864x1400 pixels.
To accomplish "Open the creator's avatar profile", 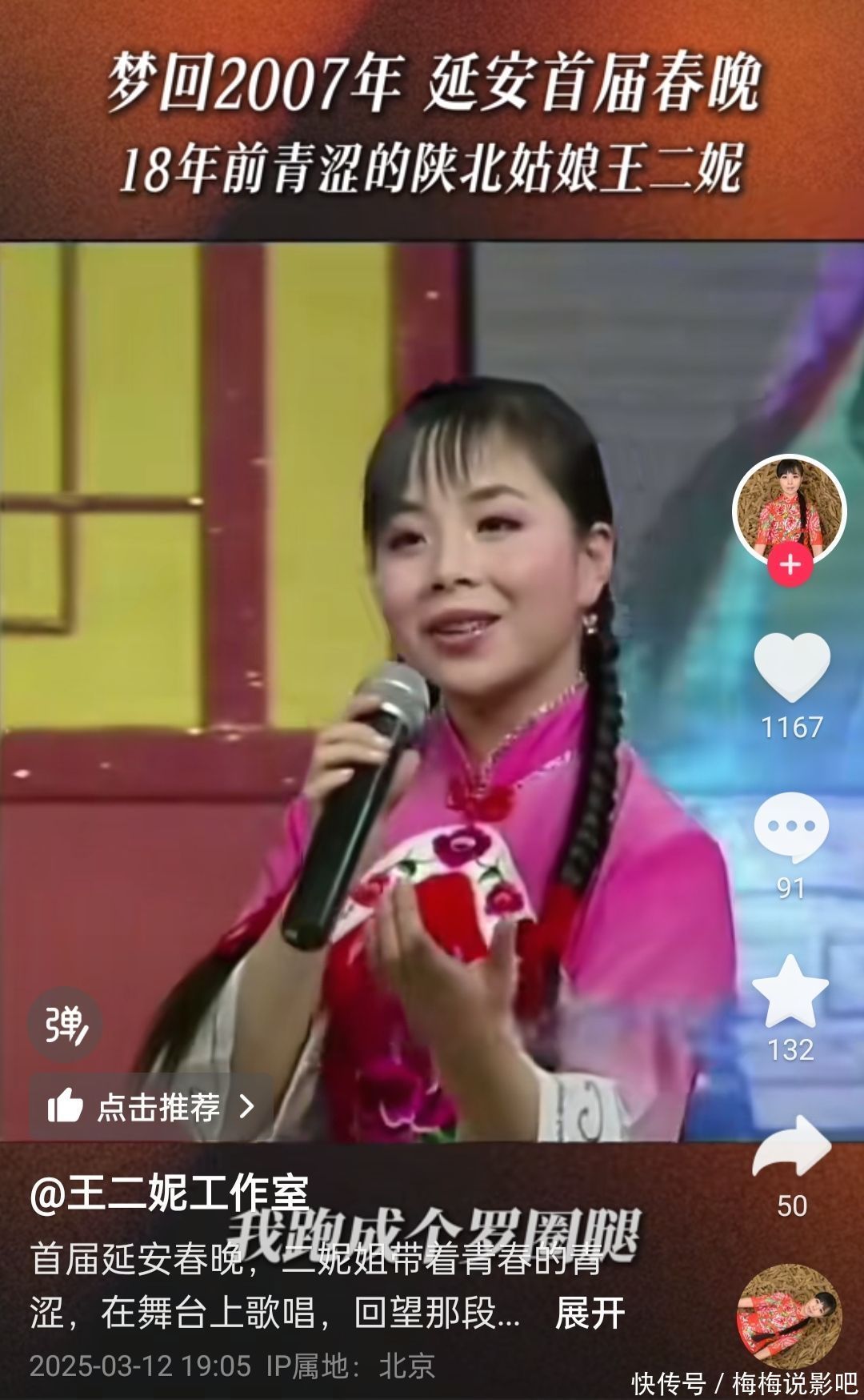I will [789, 510].
